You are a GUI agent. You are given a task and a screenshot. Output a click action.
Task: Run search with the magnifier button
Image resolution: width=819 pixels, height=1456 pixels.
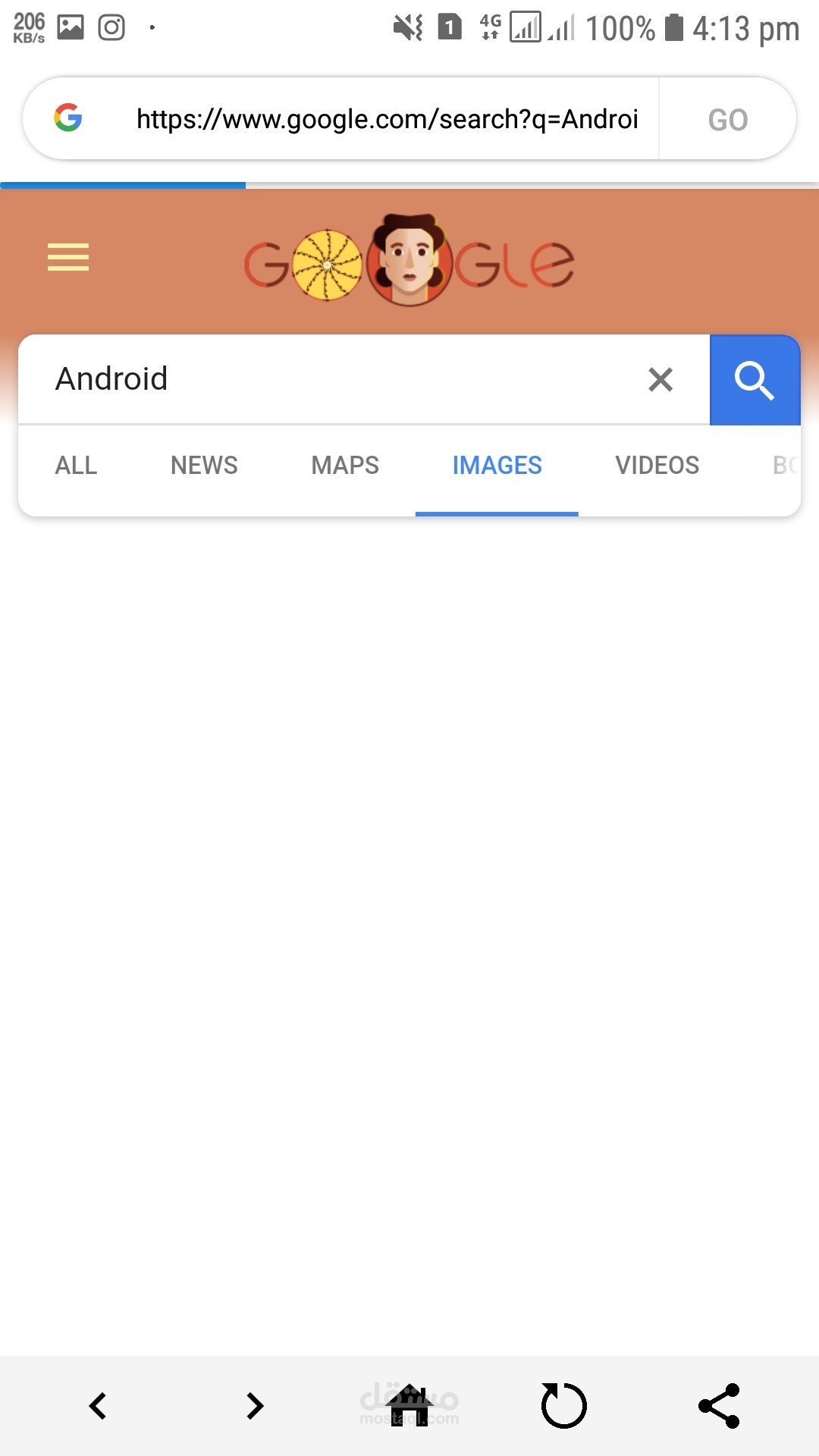[755, 380]
